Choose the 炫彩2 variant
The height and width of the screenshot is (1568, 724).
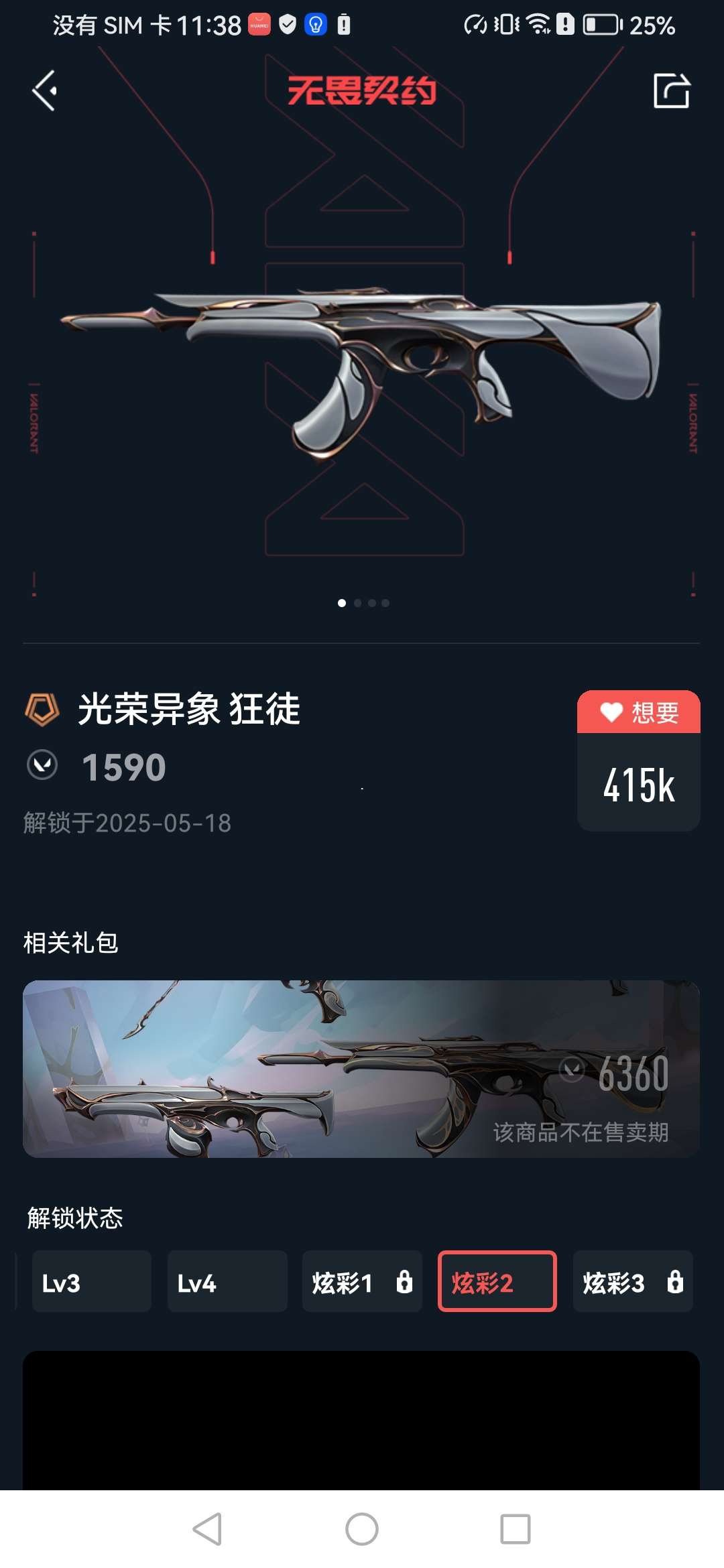click(497, 1281)
